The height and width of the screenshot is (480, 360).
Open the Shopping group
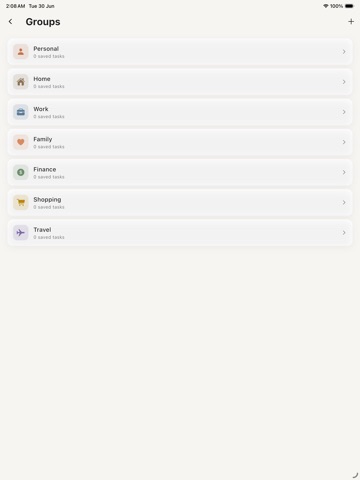180,203
